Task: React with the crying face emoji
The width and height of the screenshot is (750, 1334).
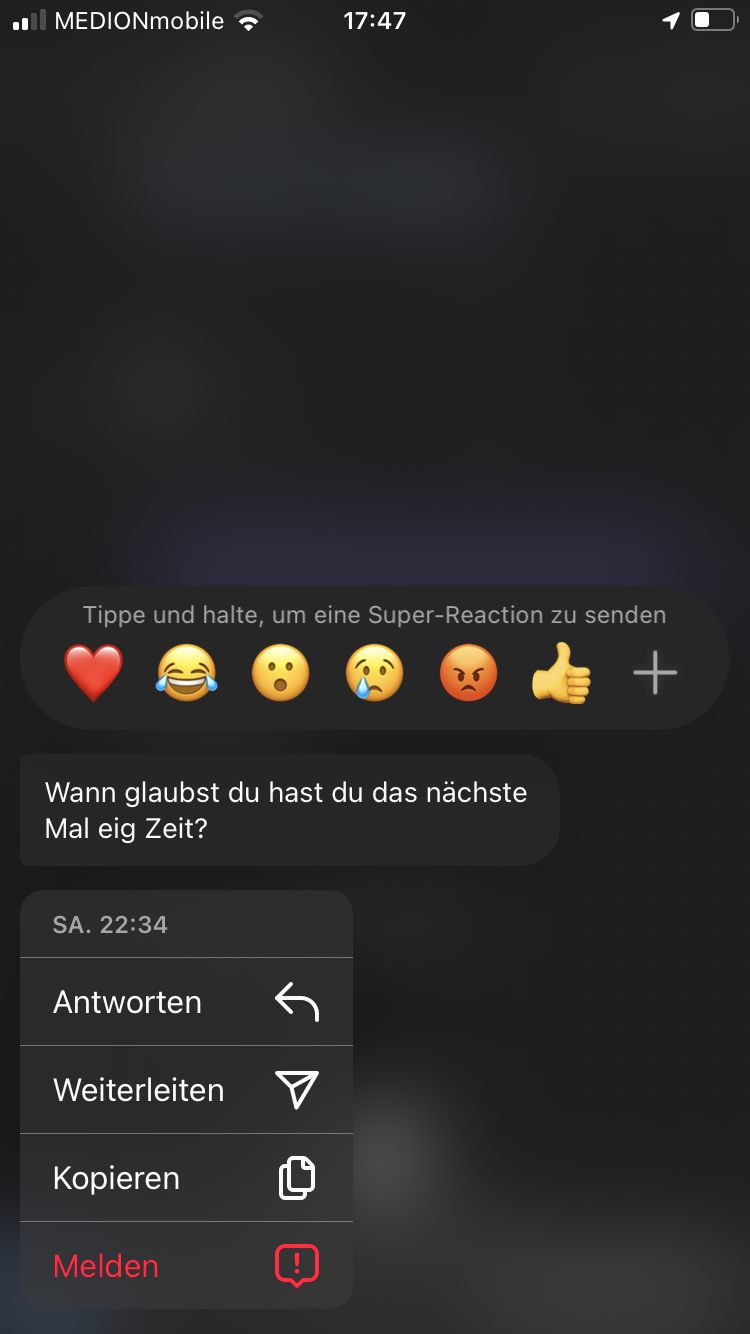Action: (374, 672)
